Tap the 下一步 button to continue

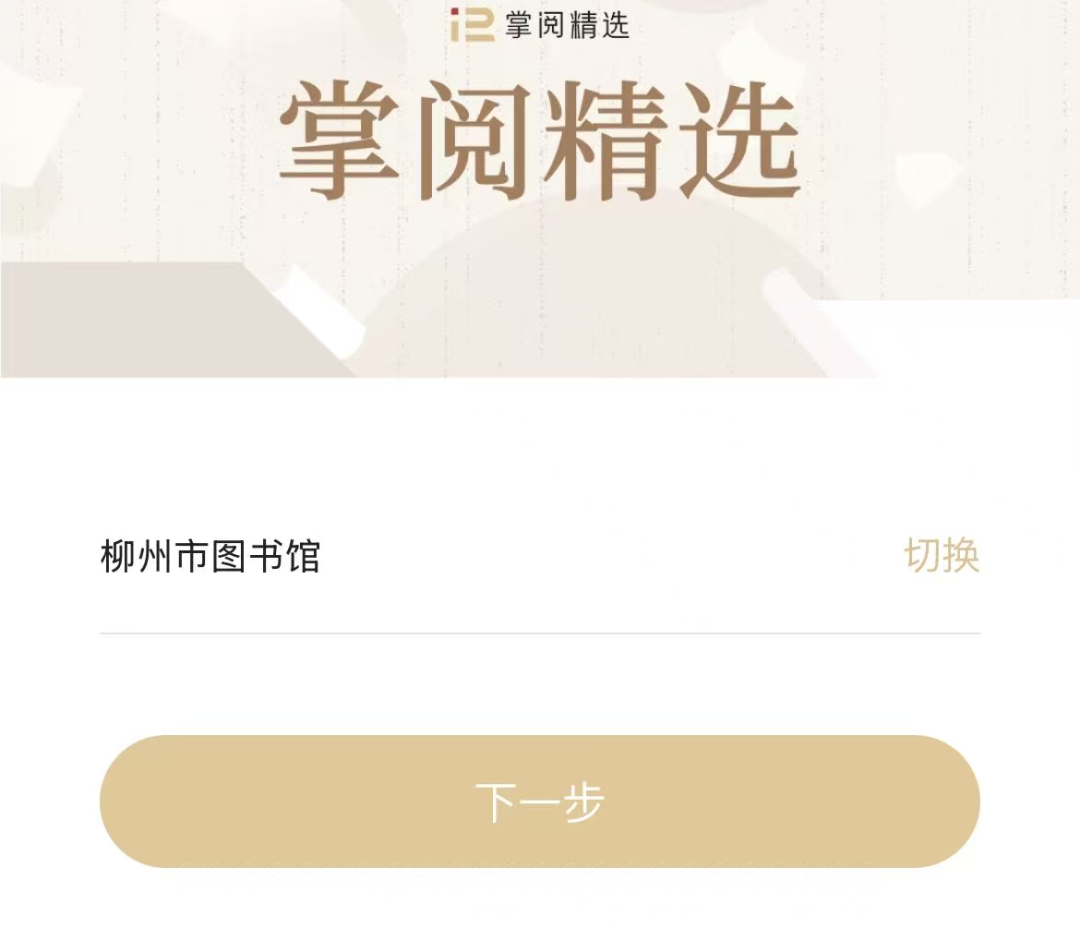click(540, 802)
